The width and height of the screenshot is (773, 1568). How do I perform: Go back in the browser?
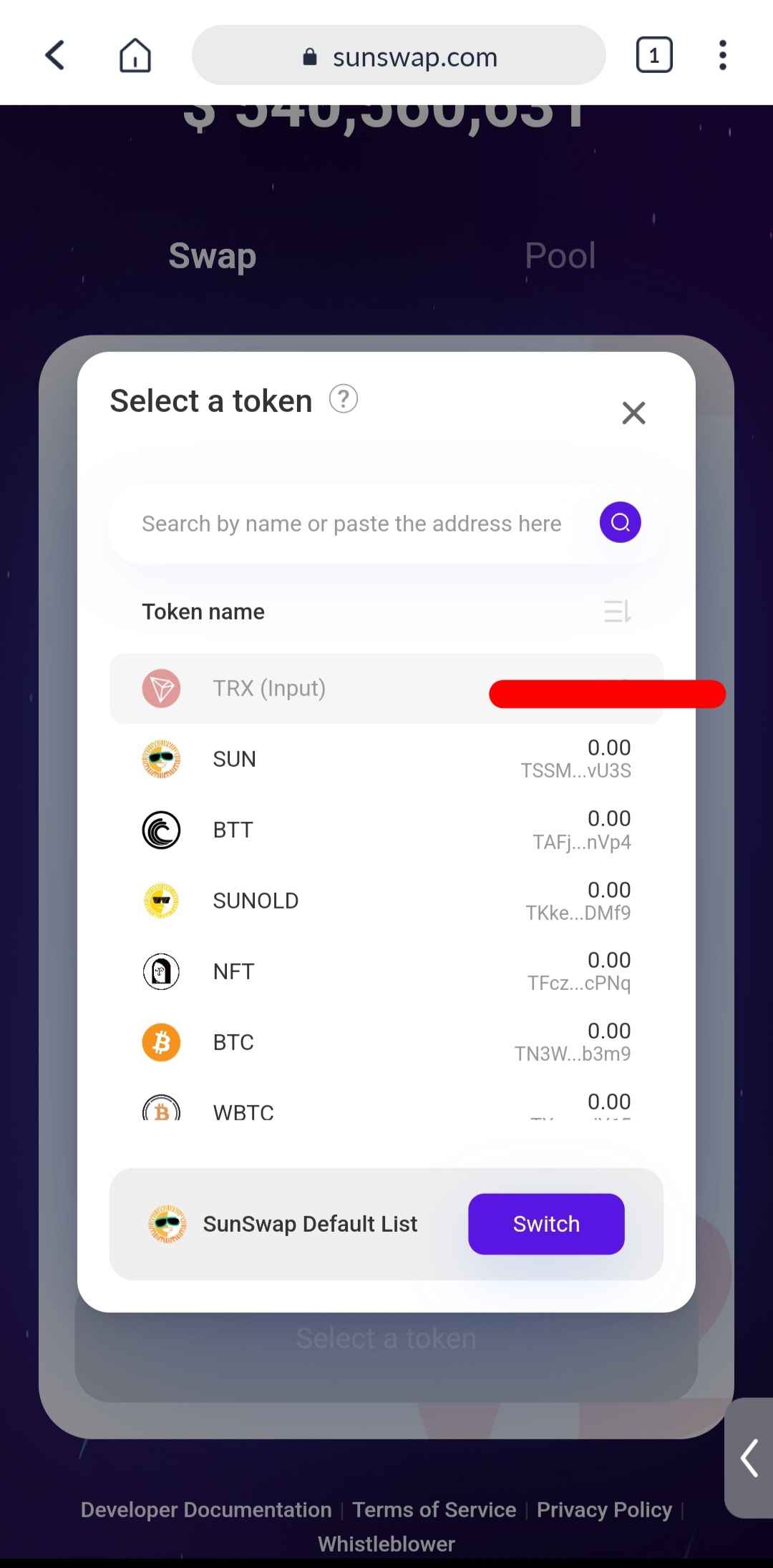(x=55, y=55)
